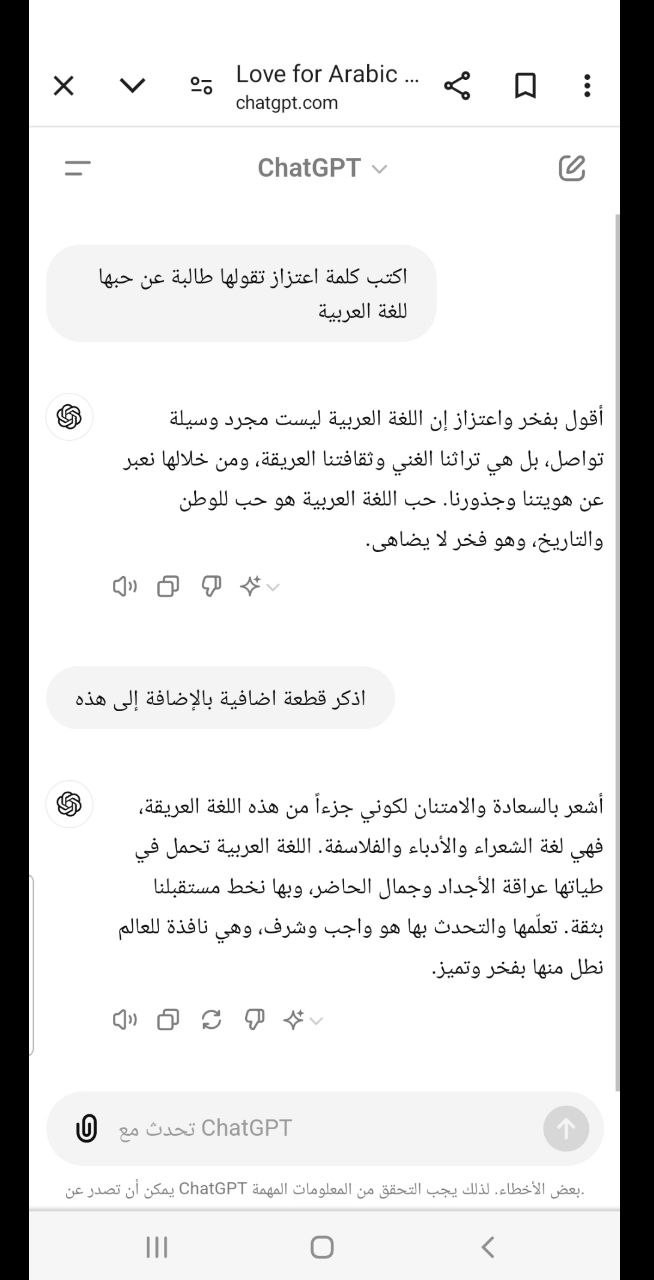Open the browser overflow menu
The image size is (654, 1280).
(587, 86)
